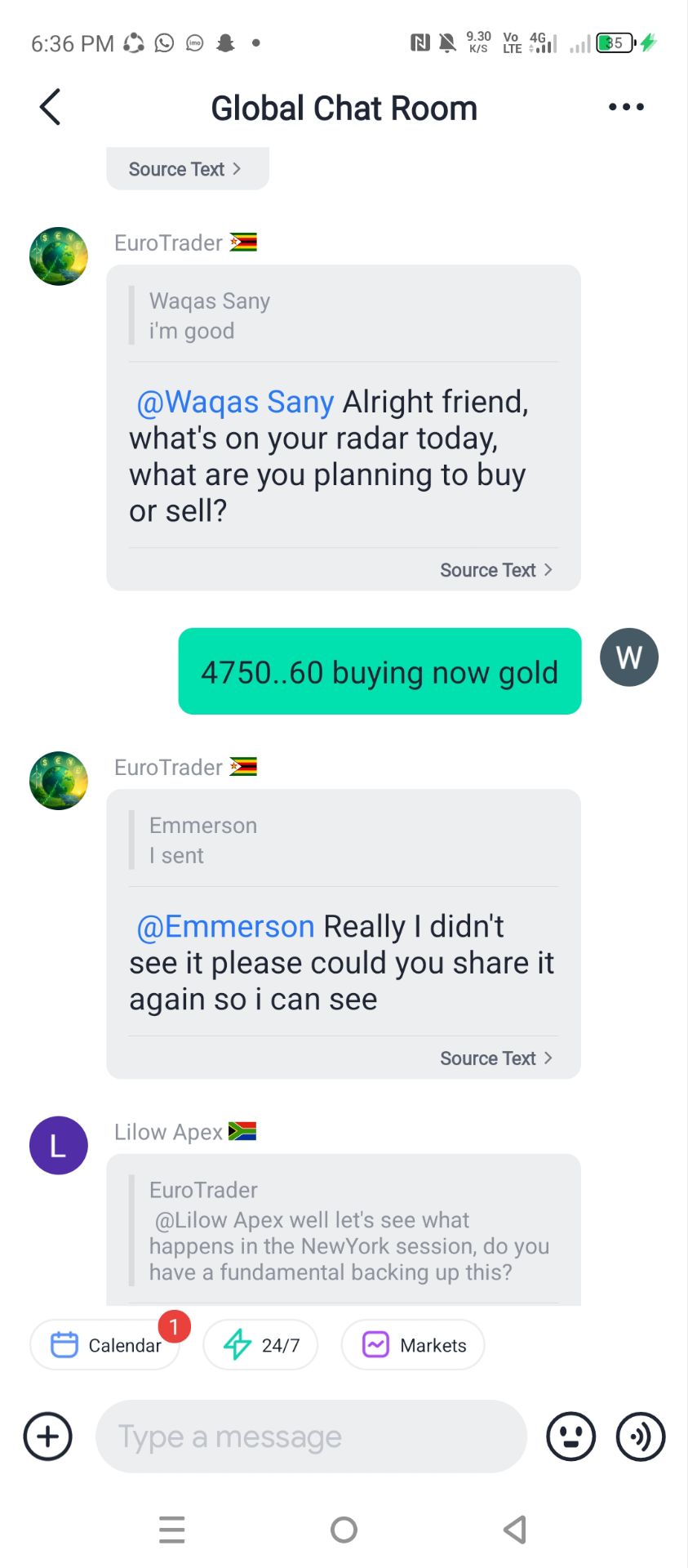Open the three-dot overflow menu
Screen dimensions: 688x1568
pyautogui.click(x=626, y=107)
